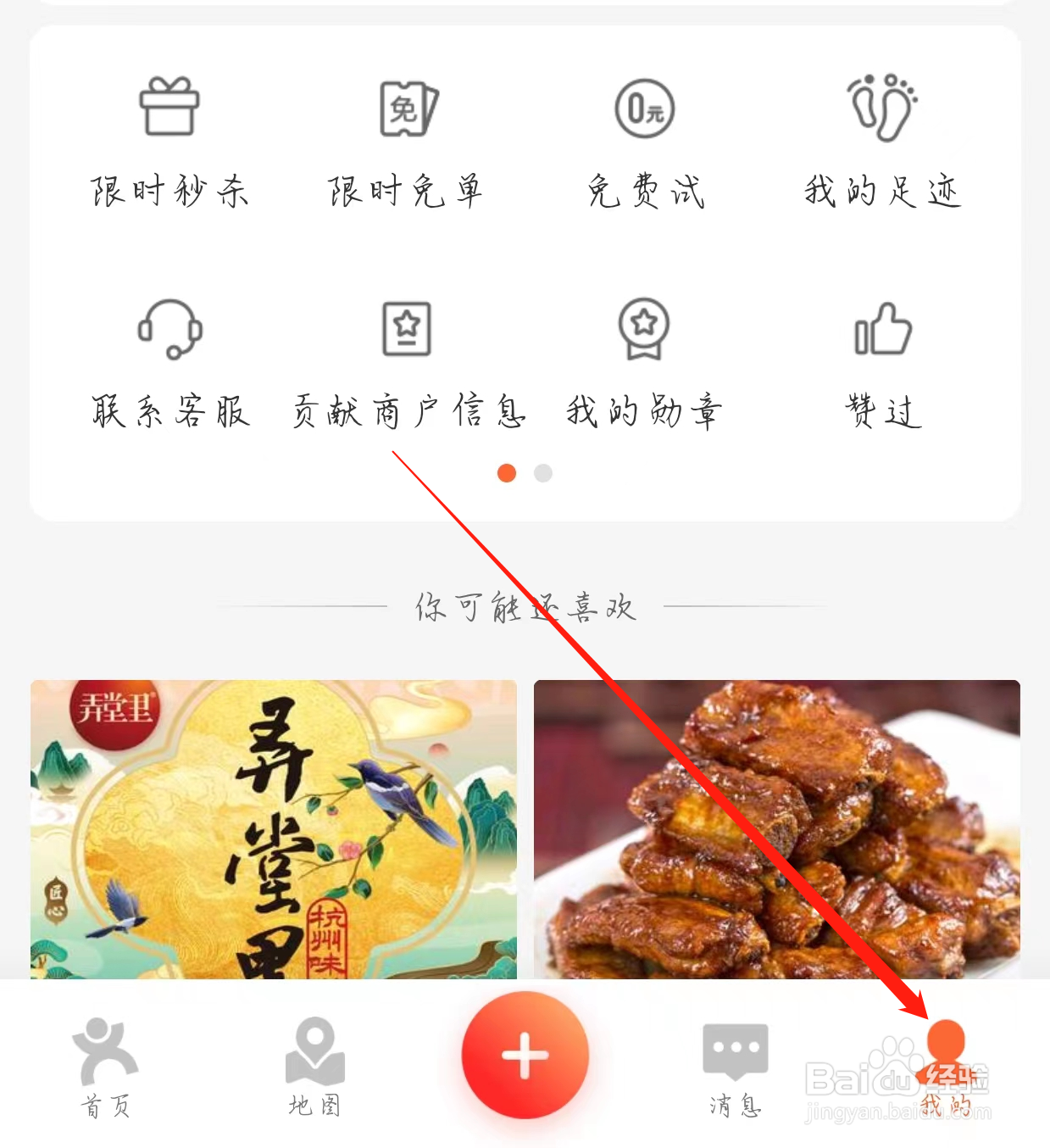Tap the 限时免单 text label
Image resolution: width=1050 pixels, height=1148 pixels.
[407, 190]
